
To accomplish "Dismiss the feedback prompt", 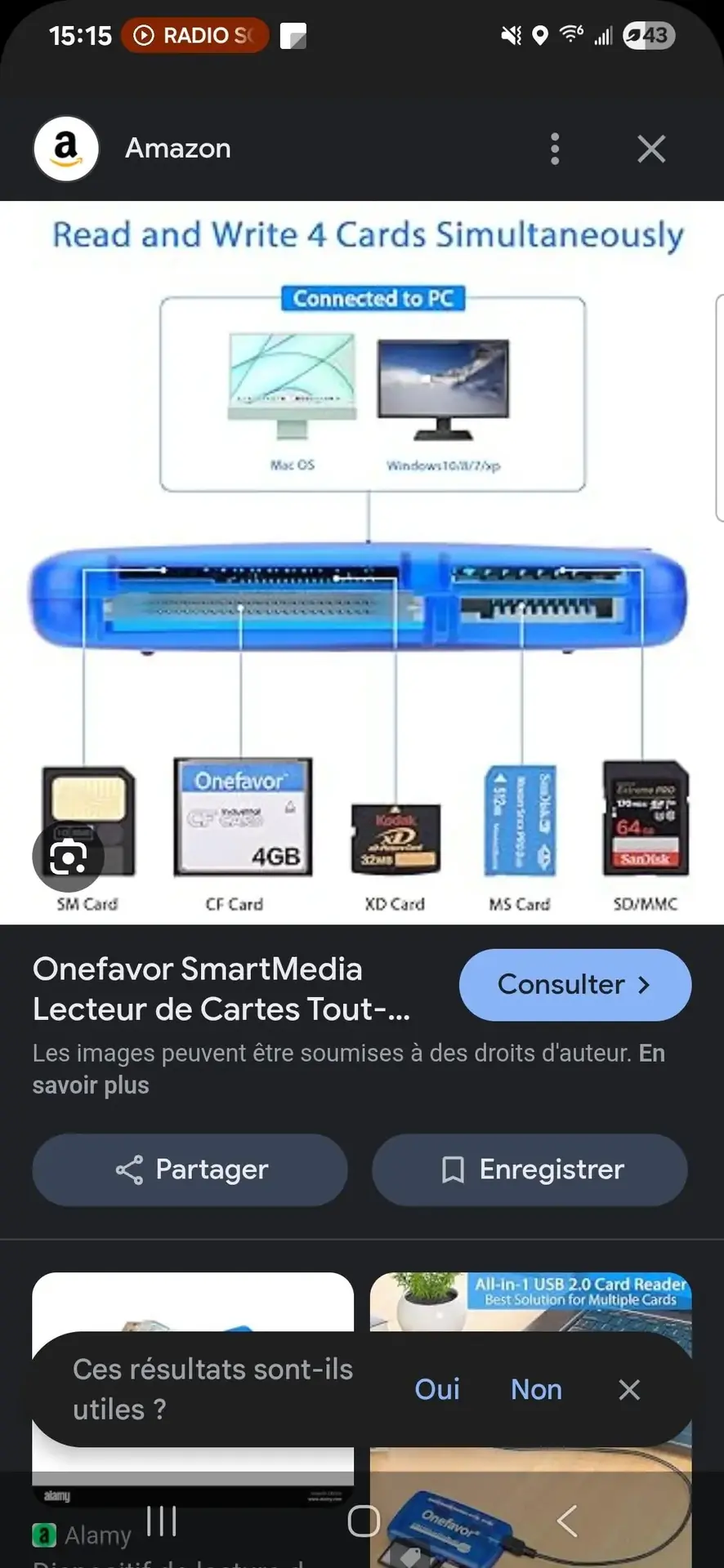I will tap(628, 1389).
